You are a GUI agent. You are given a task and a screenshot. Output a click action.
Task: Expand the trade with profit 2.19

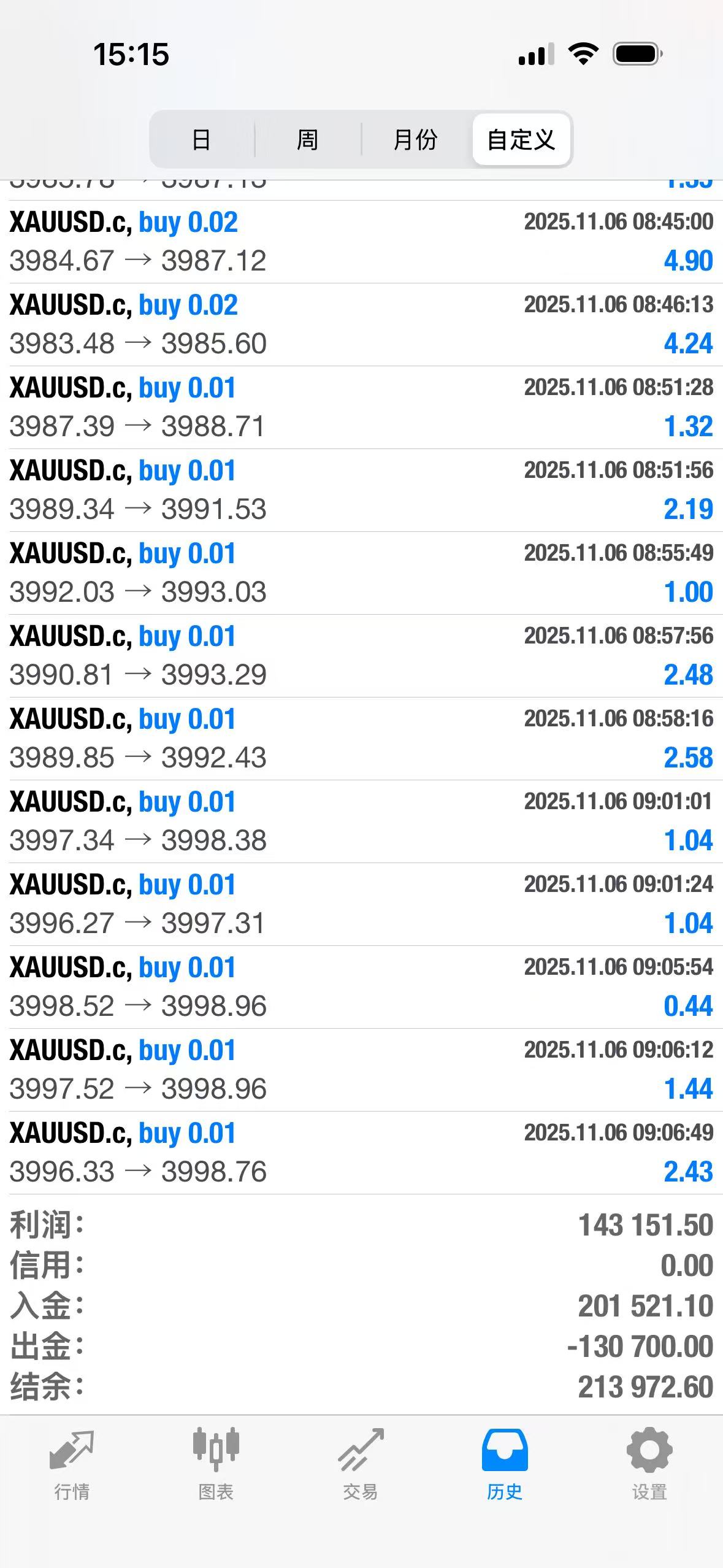pos(361,490)
